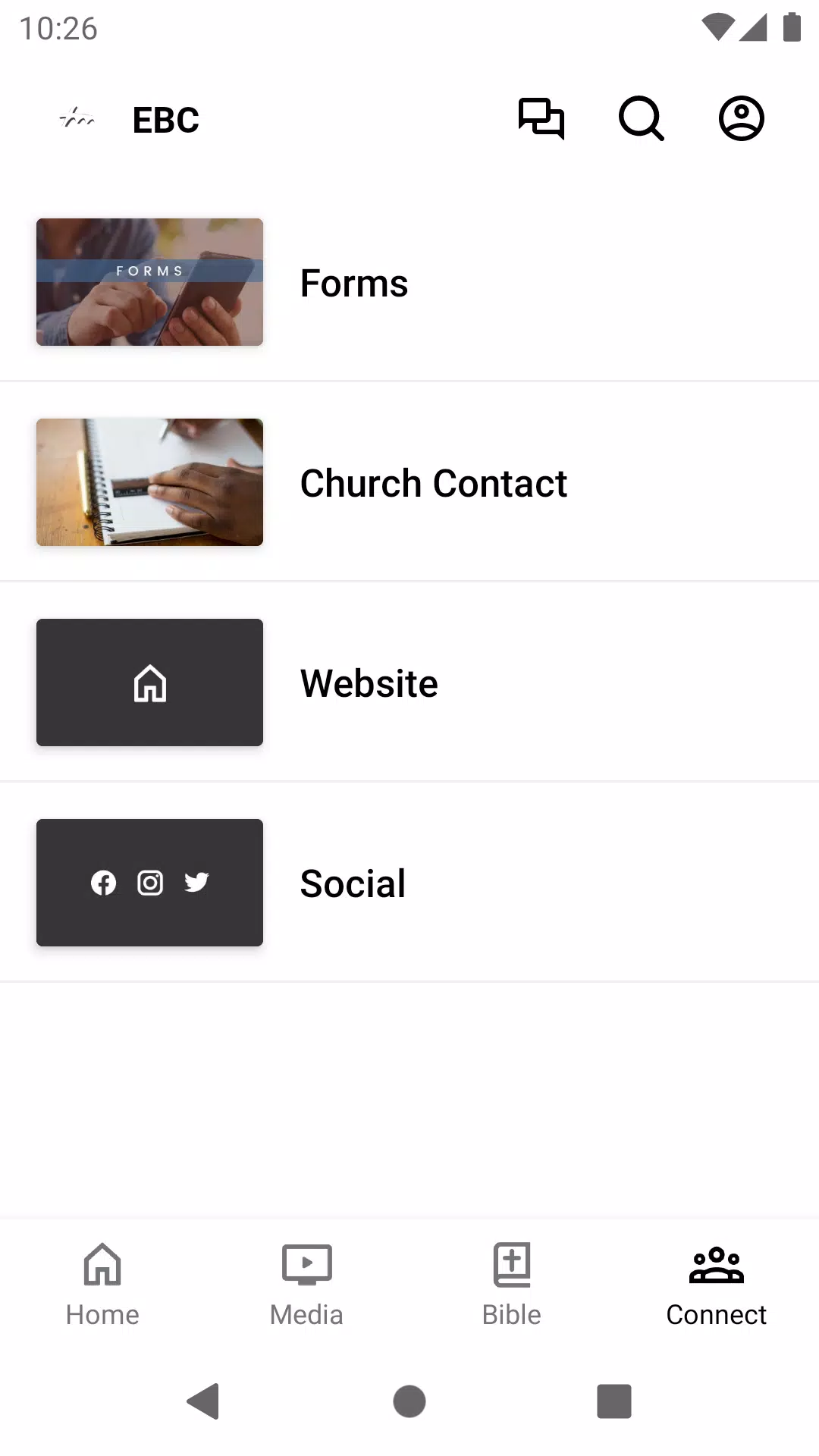Open the Website row

coord(409,683)
